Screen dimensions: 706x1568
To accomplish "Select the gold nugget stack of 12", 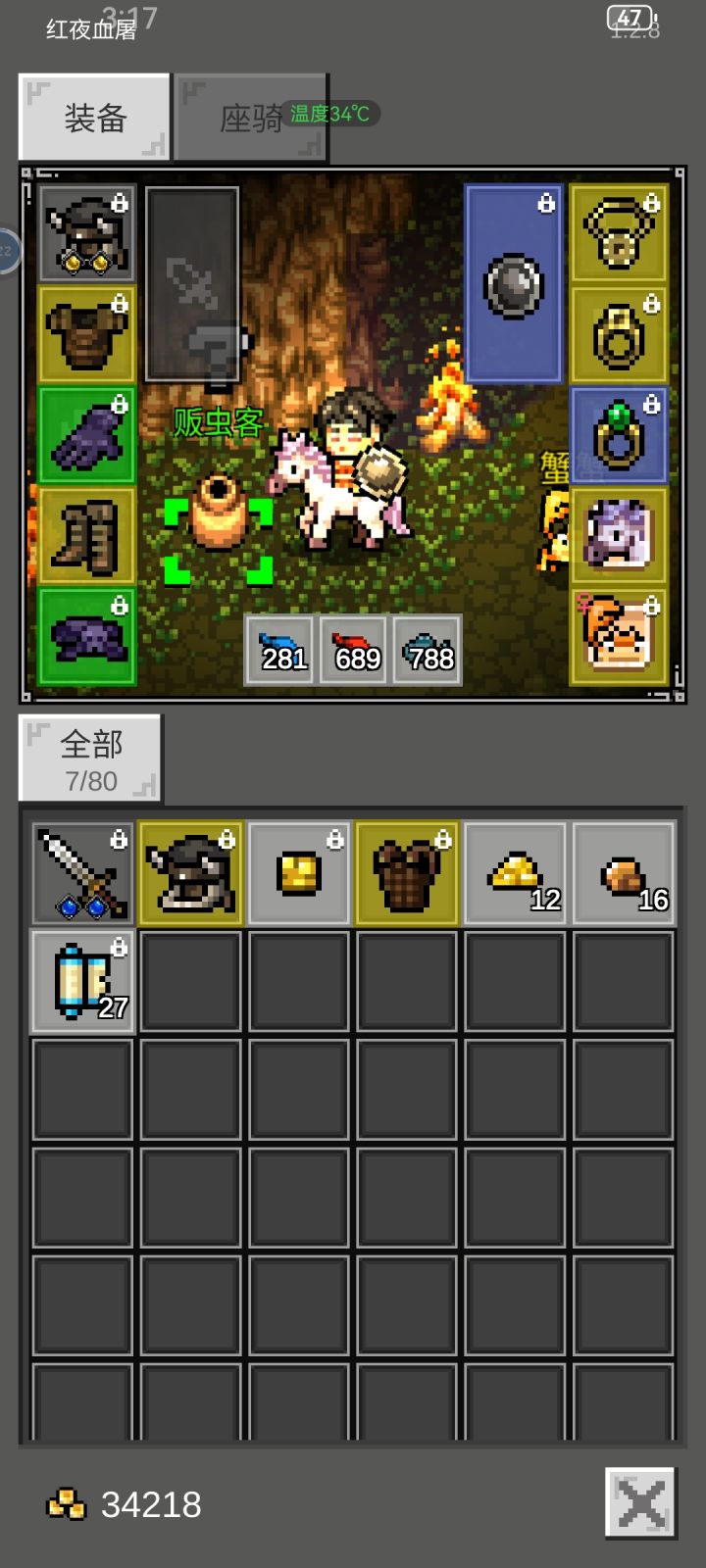I will tap(514, 872).
